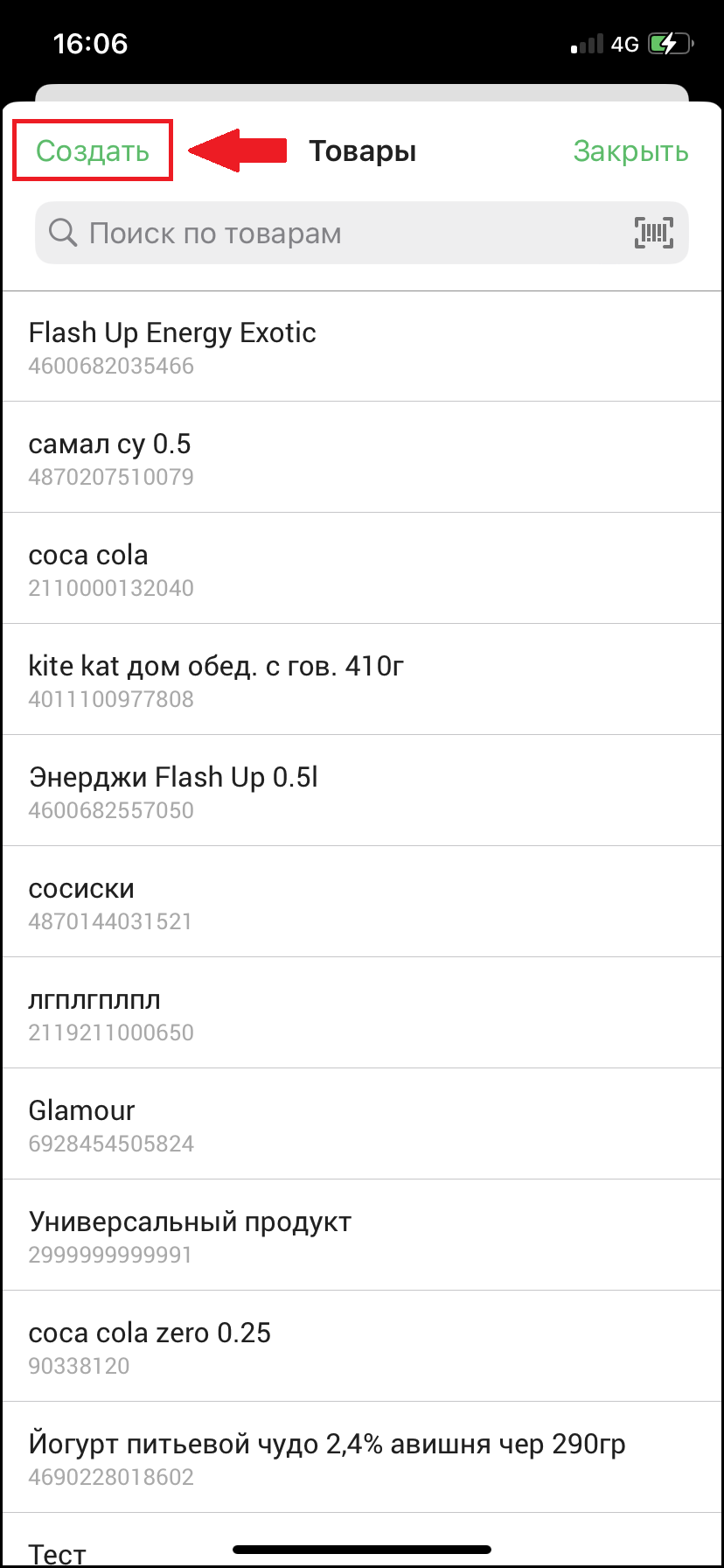Open coca cola zero 0.25 item
The height and width of the screenshot is (1568, 724).
[362, 1347]
